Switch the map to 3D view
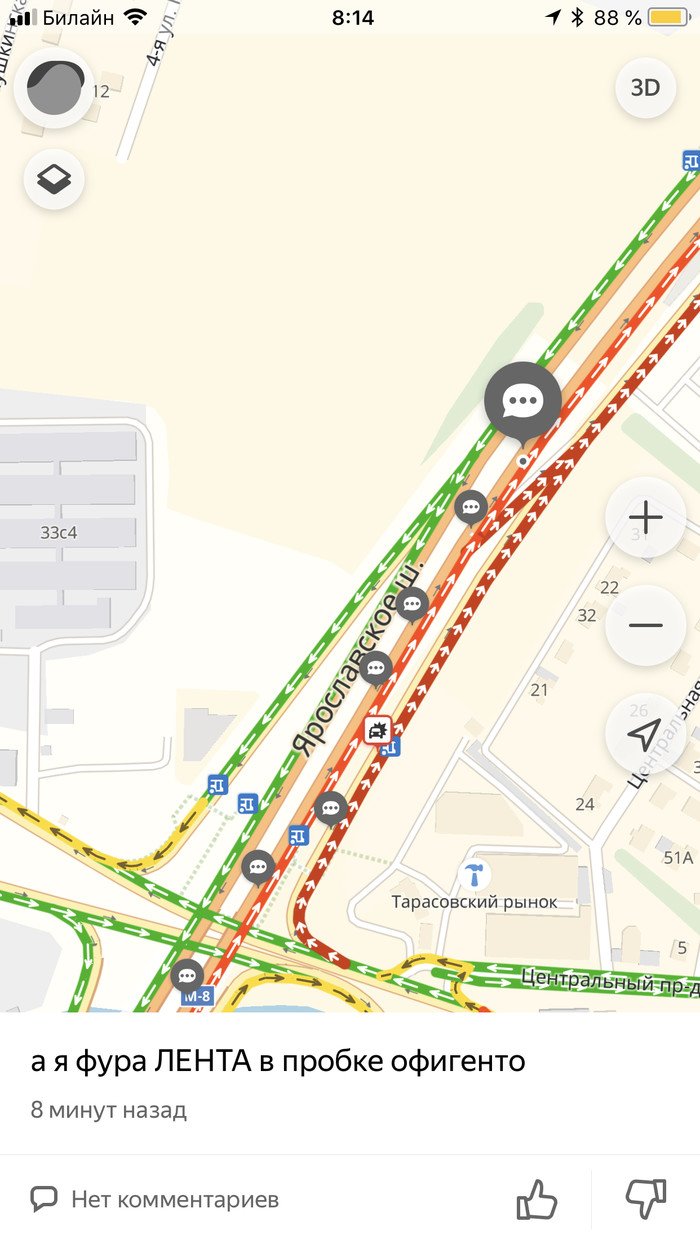Screen dimensions: 700x1244 click(x=645, y=88)
